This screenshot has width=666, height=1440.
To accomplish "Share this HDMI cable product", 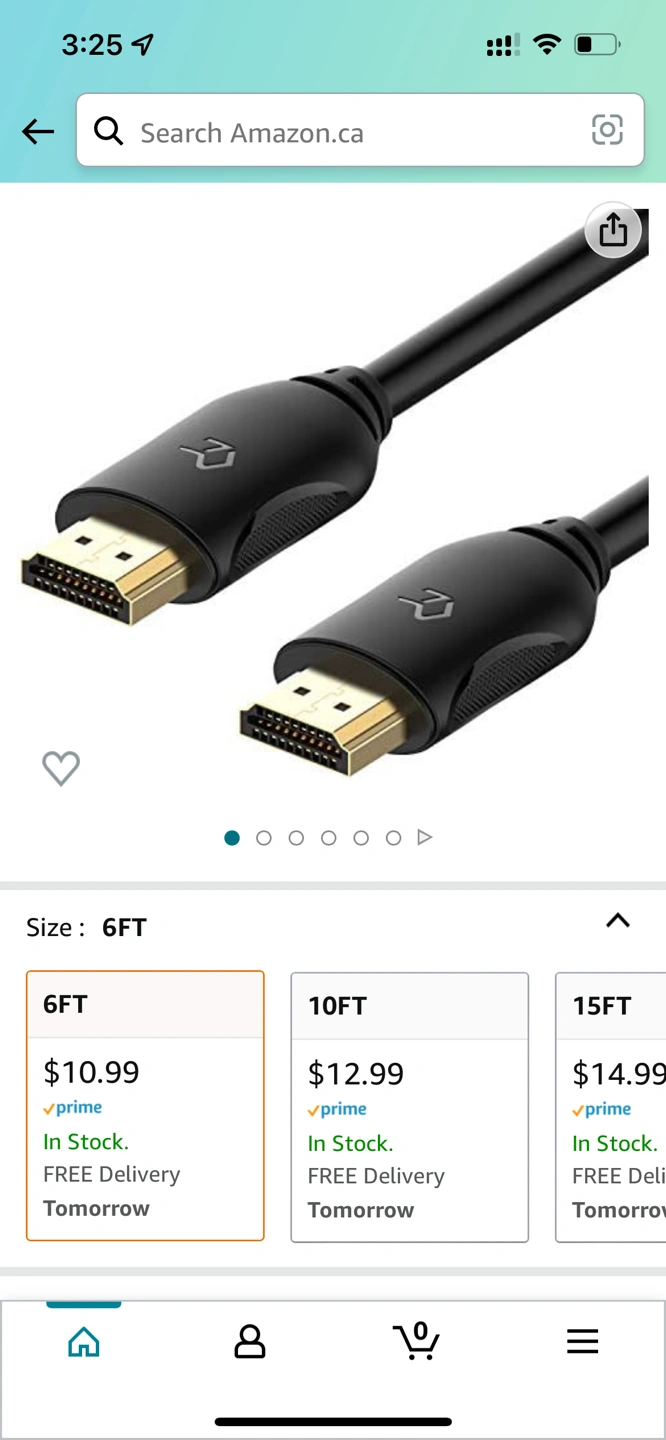I will (612, 231).
